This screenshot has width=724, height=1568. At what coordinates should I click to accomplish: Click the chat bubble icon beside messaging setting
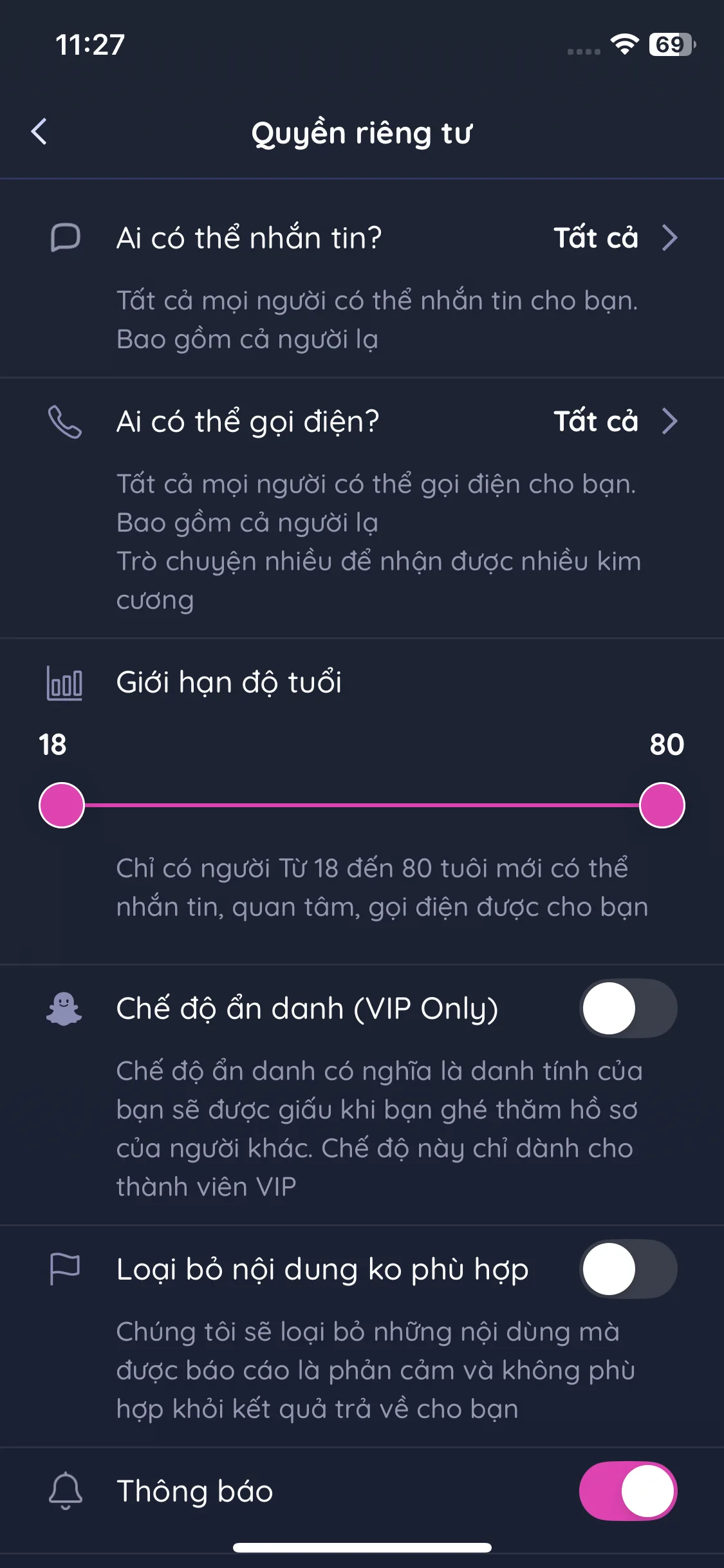[64, 238]
